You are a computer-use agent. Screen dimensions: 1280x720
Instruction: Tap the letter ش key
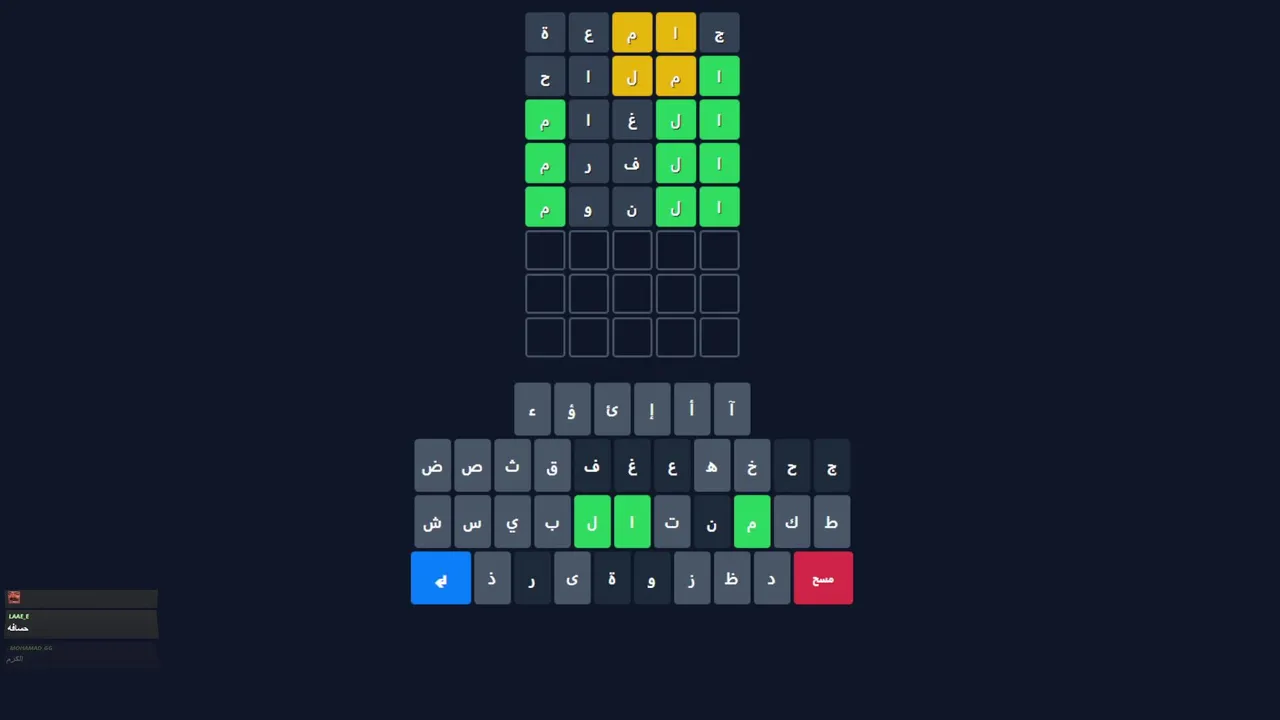click(432, 522)
